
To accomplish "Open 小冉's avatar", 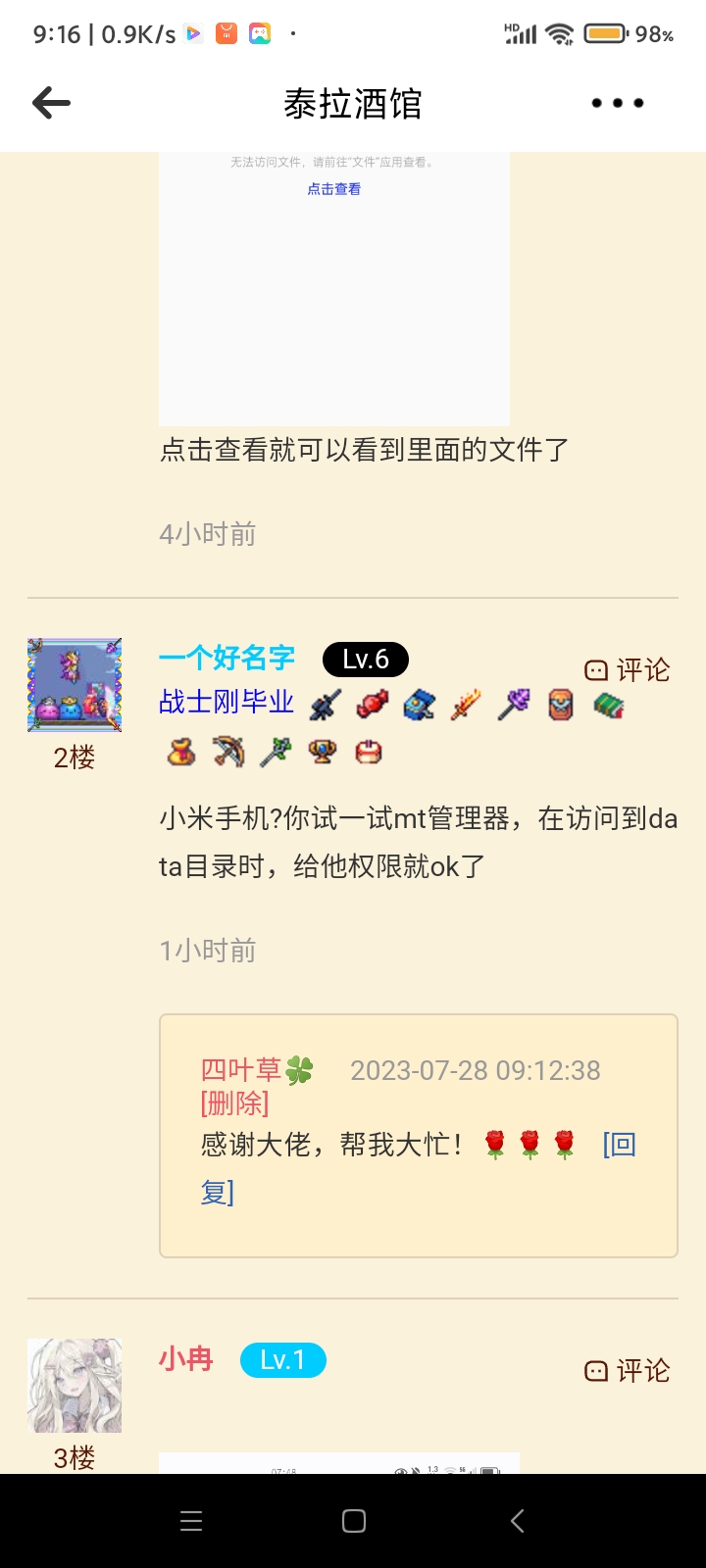I will point(75,1386).
